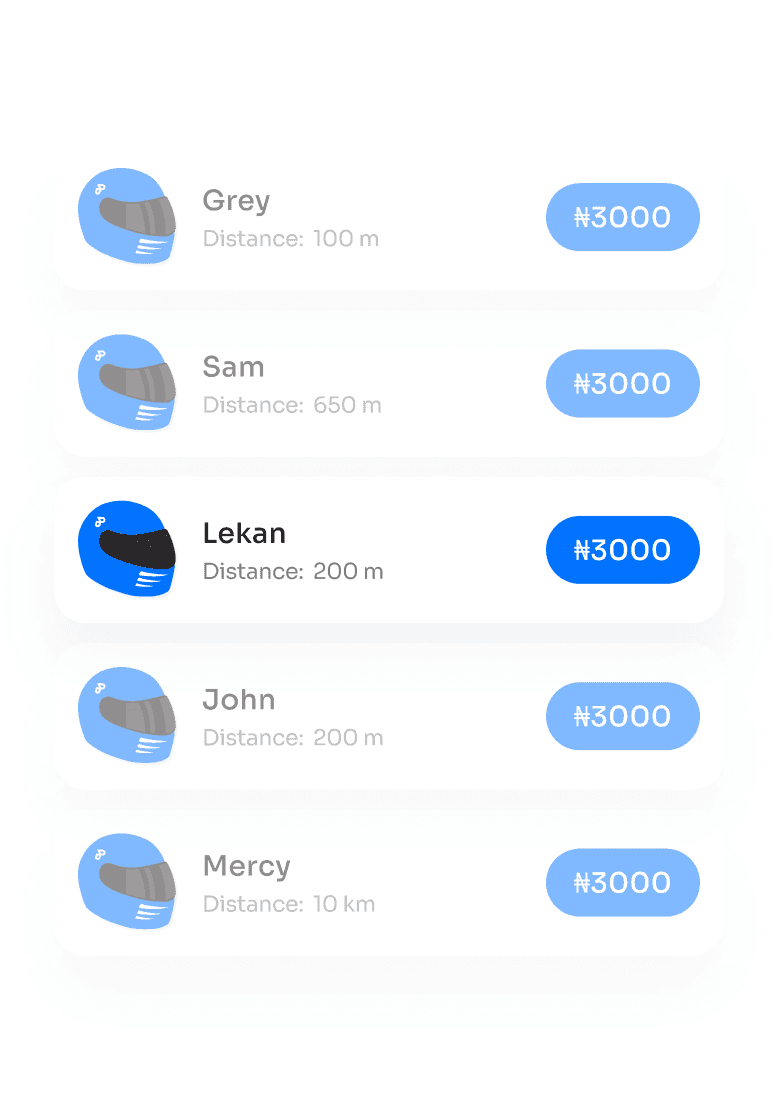The image size is (778, 1100).
Task: Confirm Lekan's ₦3000 fare button
Action: click(622, 550)
